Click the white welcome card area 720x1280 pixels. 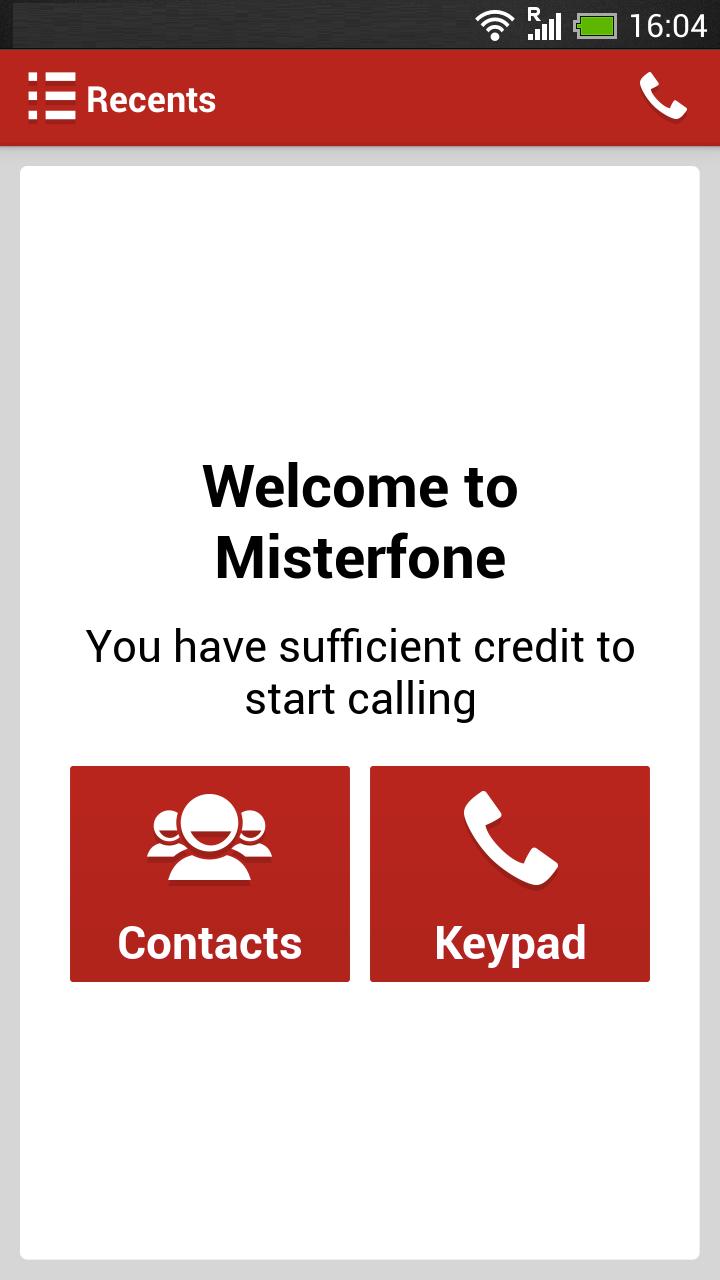pyautogui.click(x=360, y=300)
